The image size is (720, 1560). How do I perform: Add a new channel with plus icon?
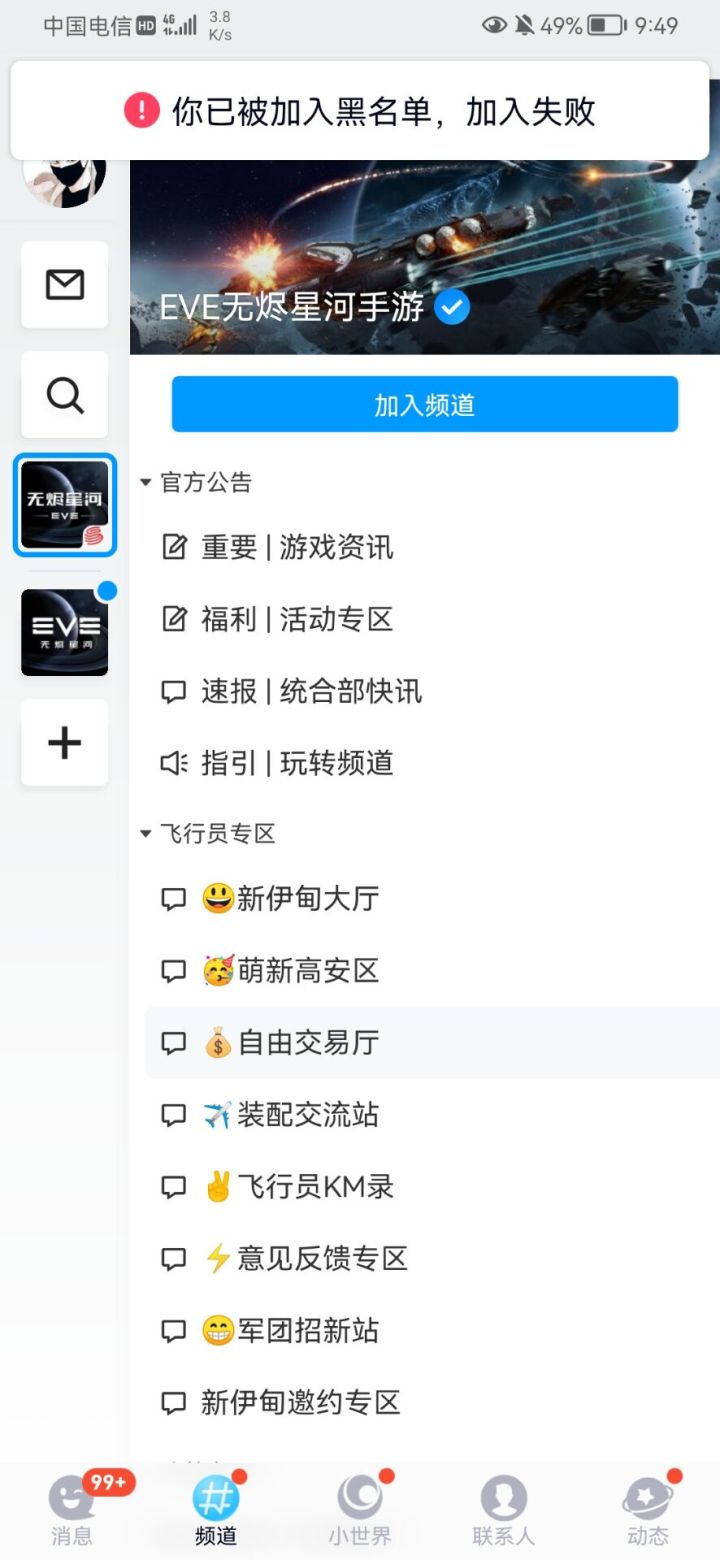tap(65, 742)
